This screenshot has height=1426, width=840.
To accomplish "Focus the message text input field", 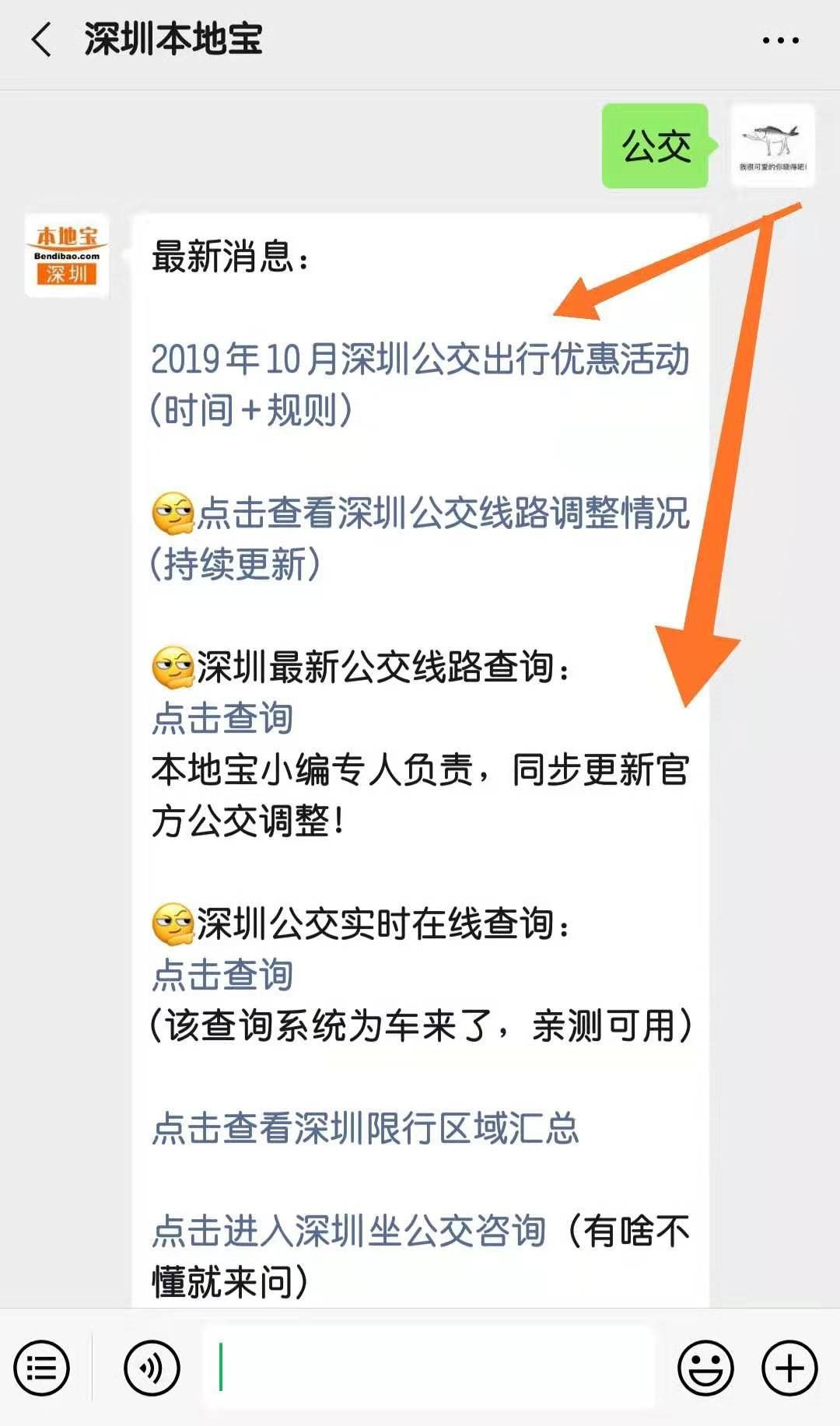I will (428, 1368).
